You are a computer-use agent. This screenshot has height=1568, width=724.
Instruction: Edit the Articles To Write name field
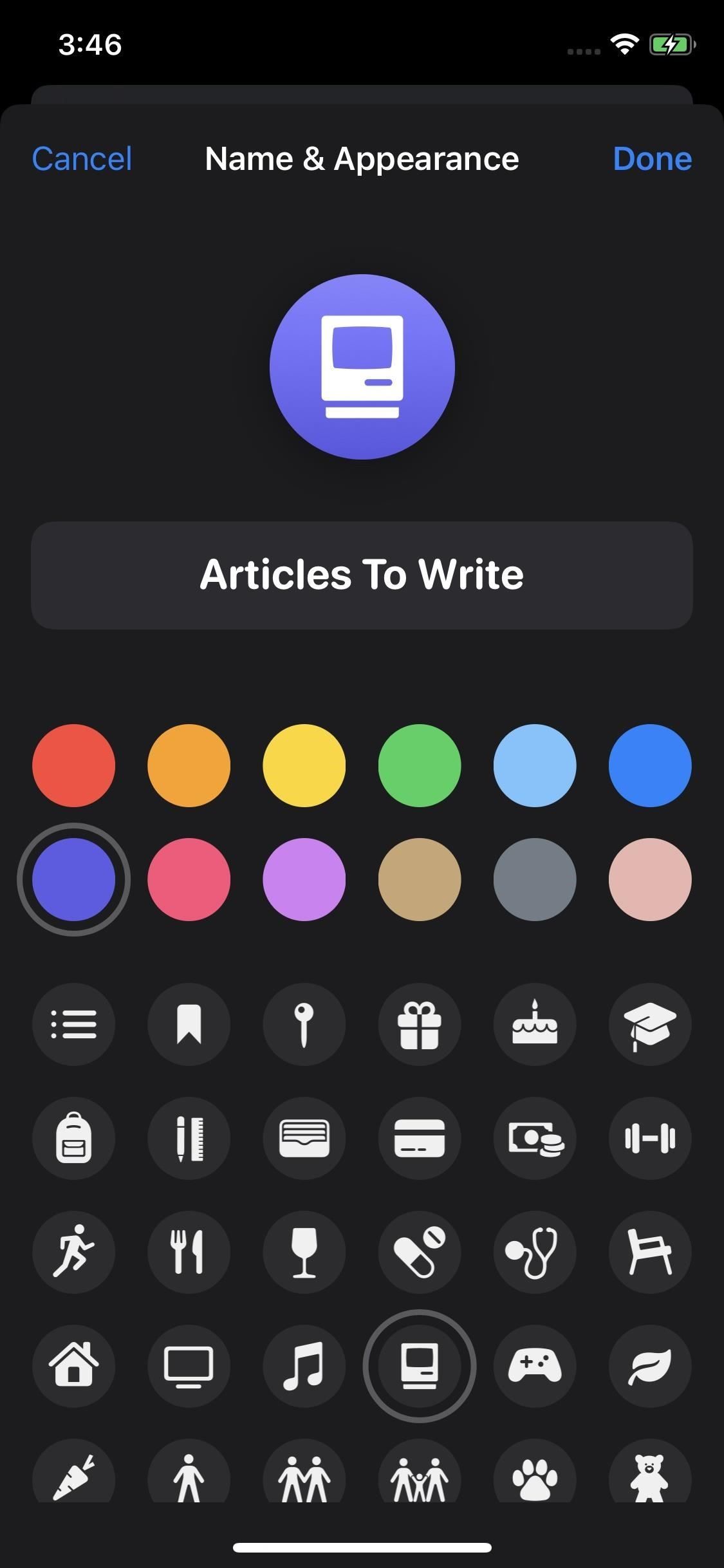[x=362, y=575]
